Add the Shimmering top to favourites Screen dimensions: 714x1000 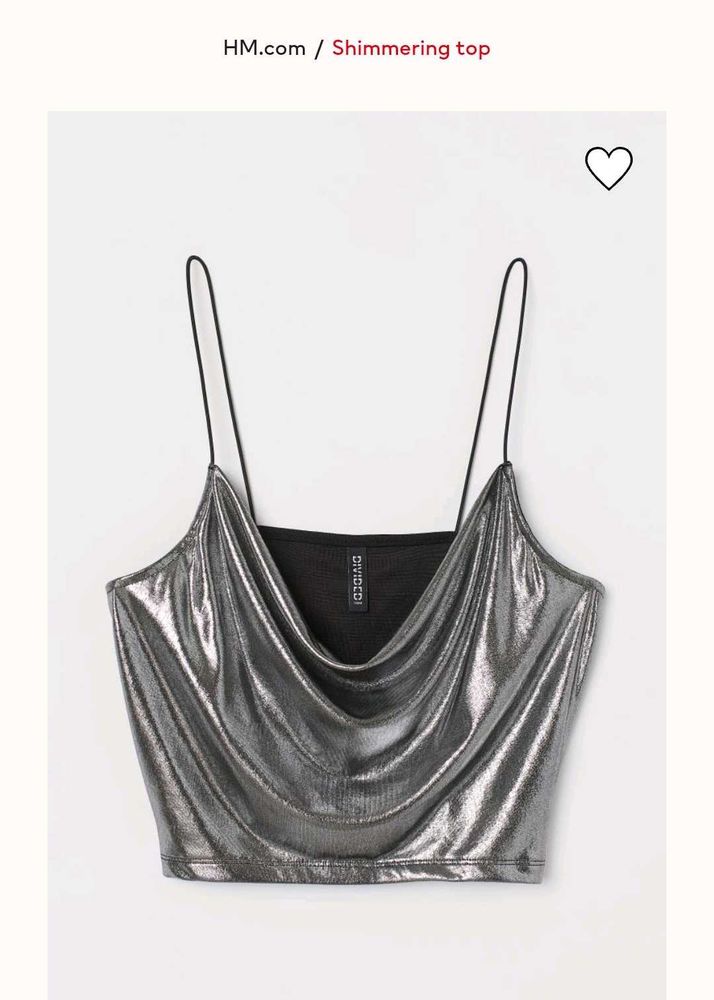pos(608,168)
